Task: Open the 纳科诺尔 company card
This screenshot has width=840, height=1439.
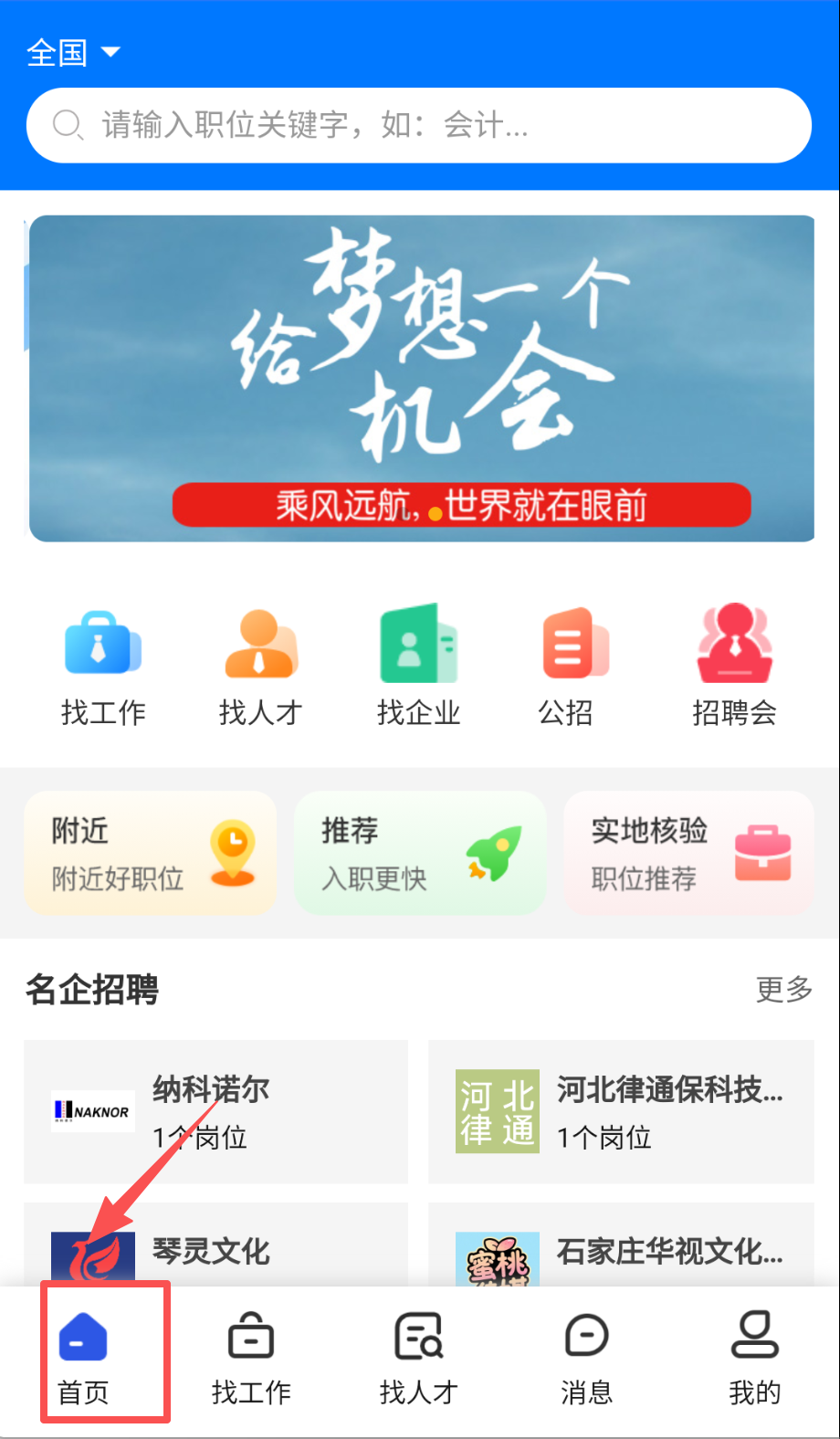Action: coord(215,1111)
